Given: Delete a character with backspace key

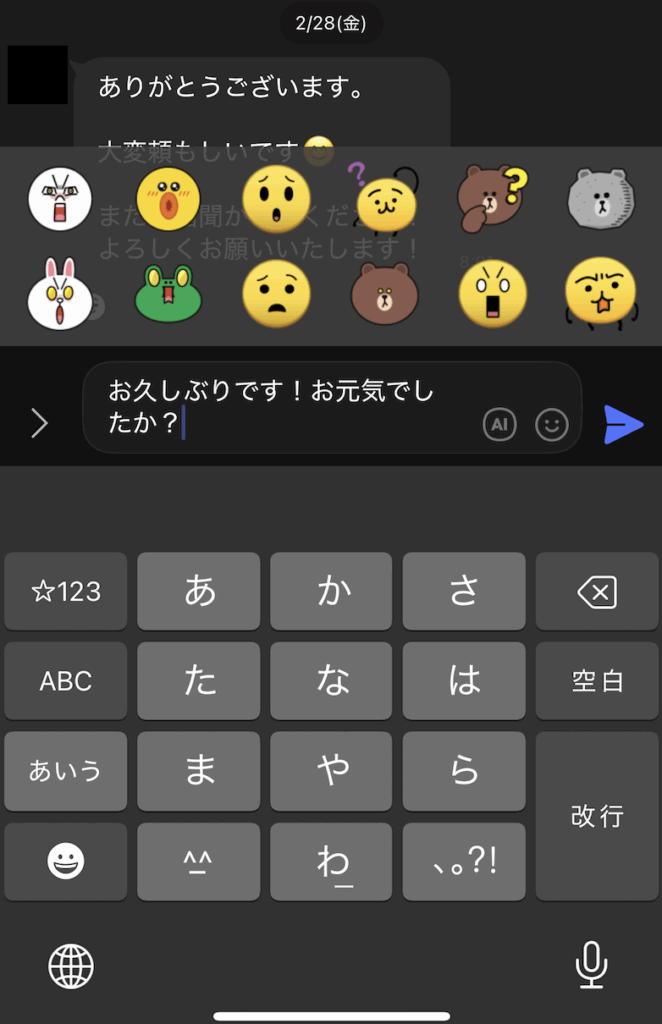Looking at the screenshot, I should coord(597,592).
